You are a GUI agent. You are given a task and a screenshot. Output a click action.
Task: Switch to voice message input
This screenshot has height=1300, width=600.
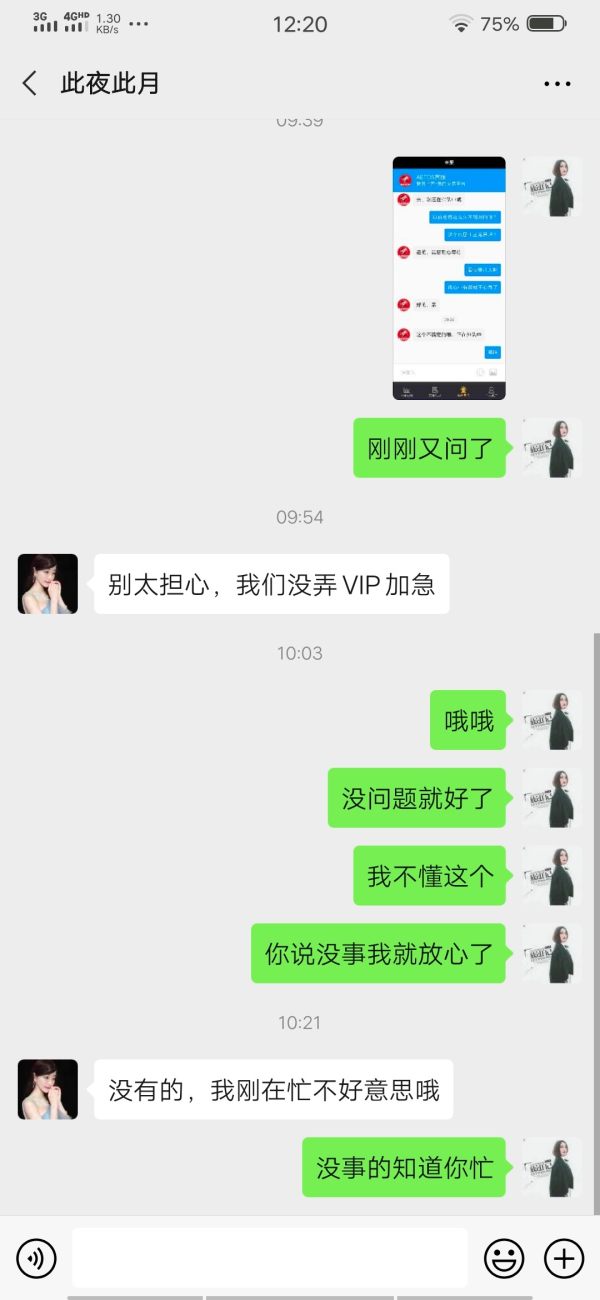[36, 1258]
